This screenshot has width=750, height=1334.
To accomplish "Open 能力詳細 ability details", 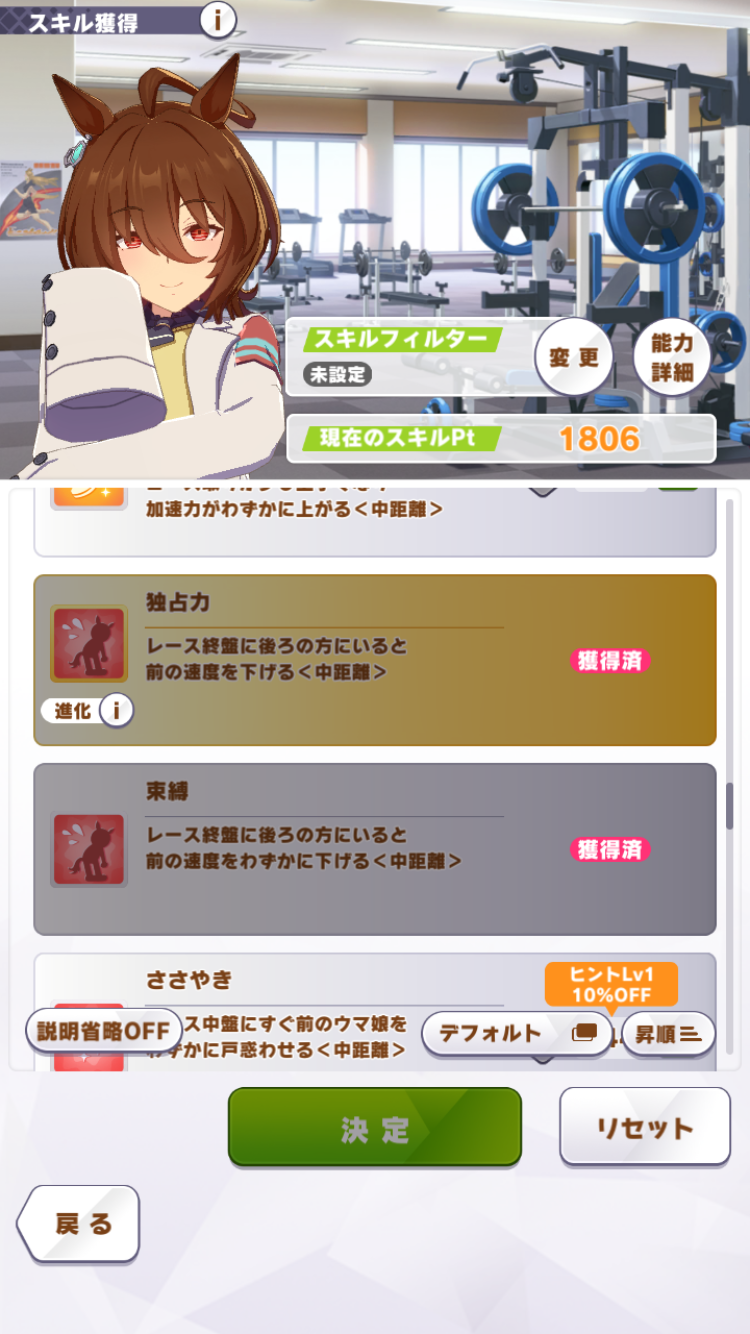I will [x=671, y=358].
